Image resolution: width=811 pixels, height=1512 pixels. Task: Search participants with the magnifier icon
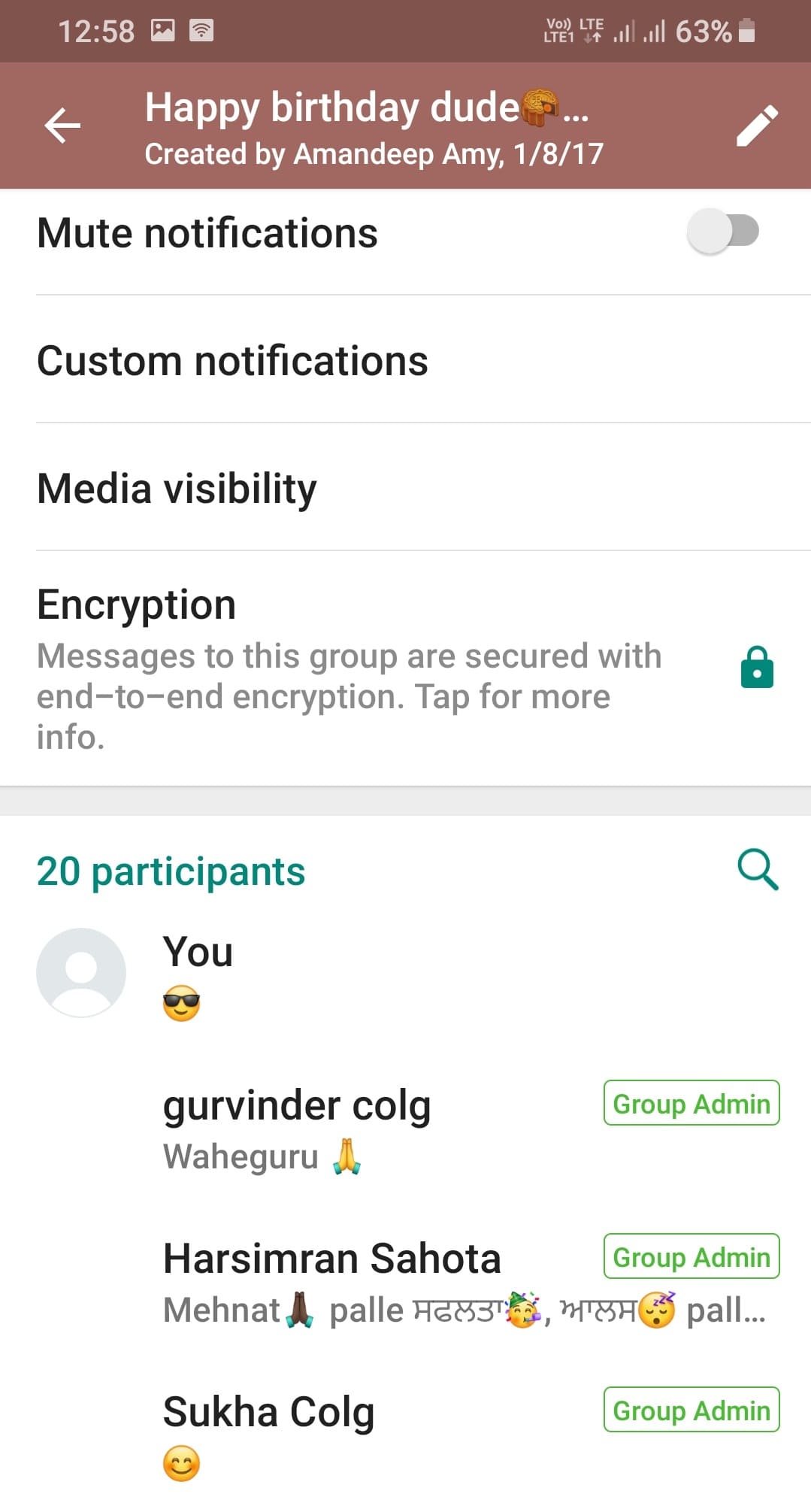coord(758,870)
